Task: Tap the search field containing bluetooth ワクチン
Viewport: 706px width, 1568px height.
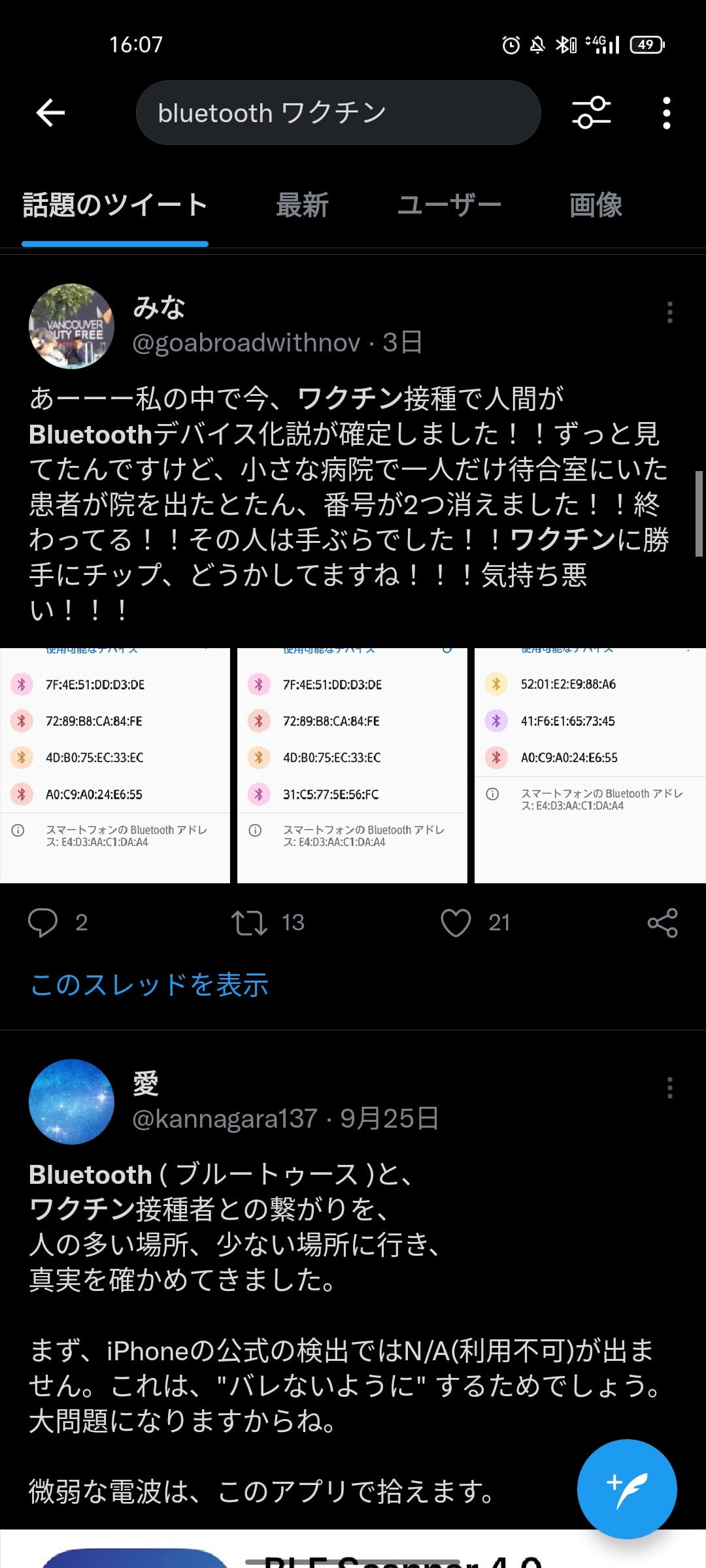Action: point(337,113)
